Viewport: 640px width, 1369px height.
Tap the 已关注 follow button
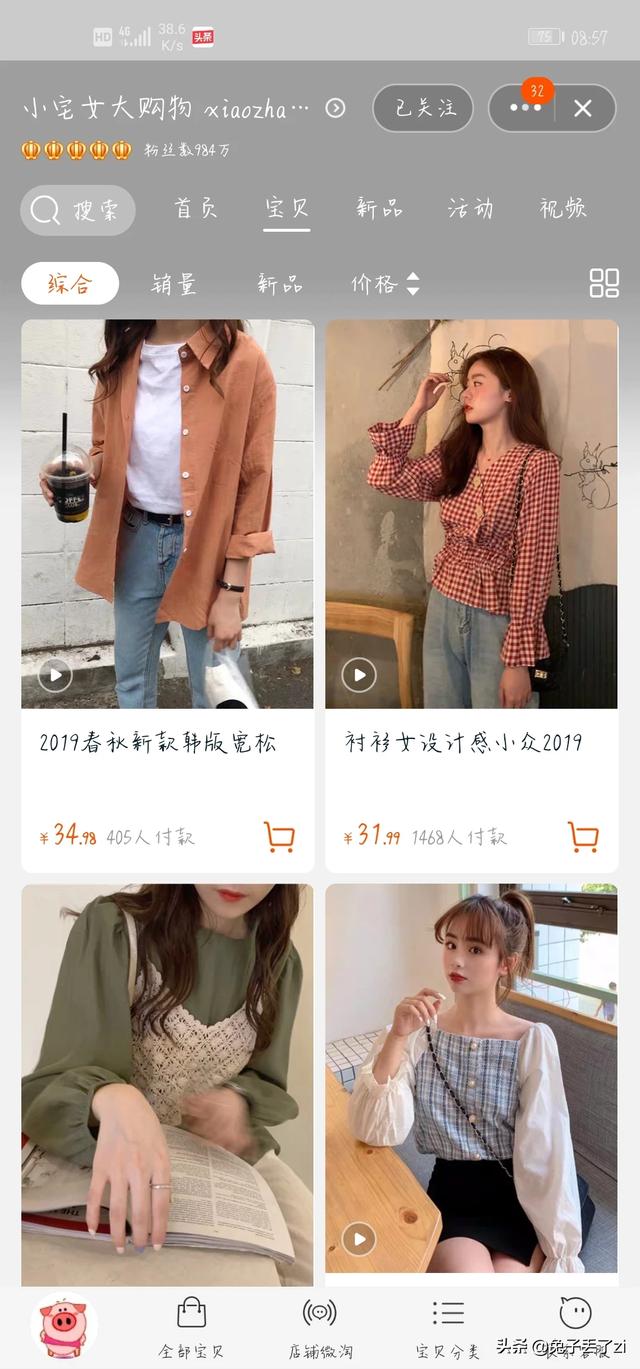[422, 108]
